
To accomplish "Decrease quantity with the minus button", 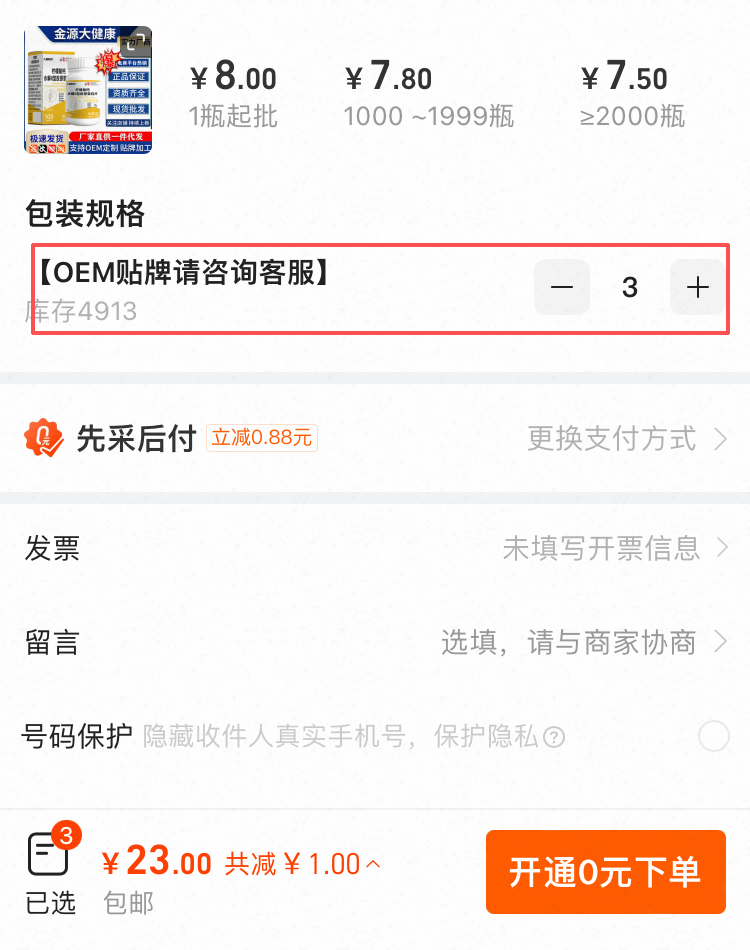I will point(562,288).
